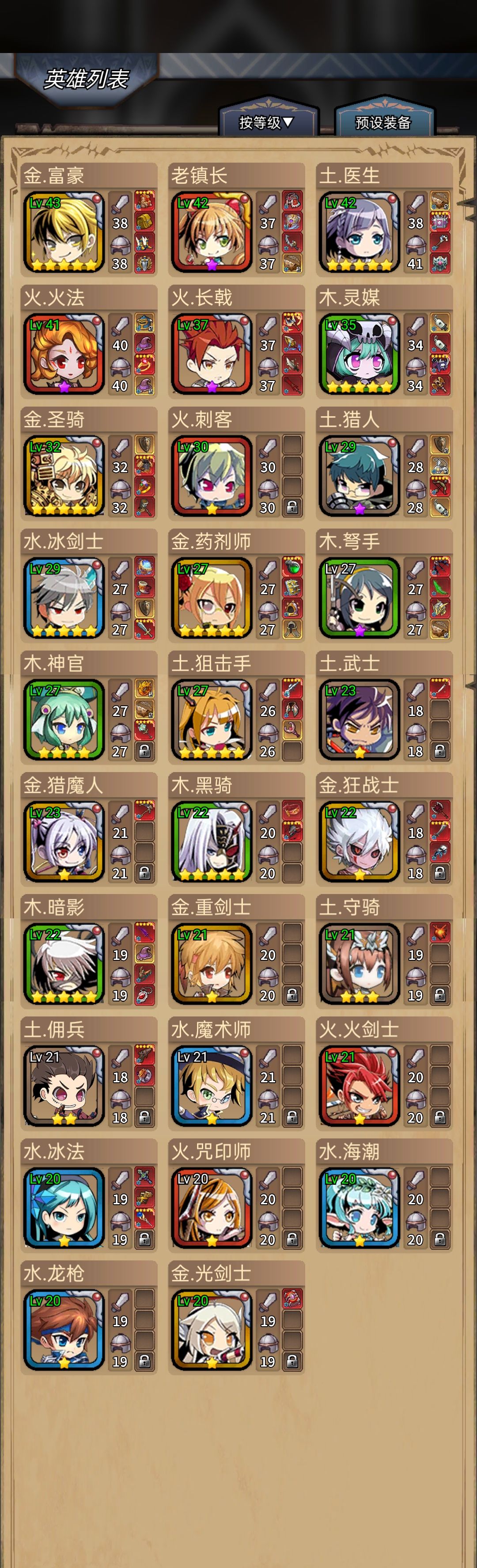
Task: View hero 金.狂战士
Action: (385, 830)
